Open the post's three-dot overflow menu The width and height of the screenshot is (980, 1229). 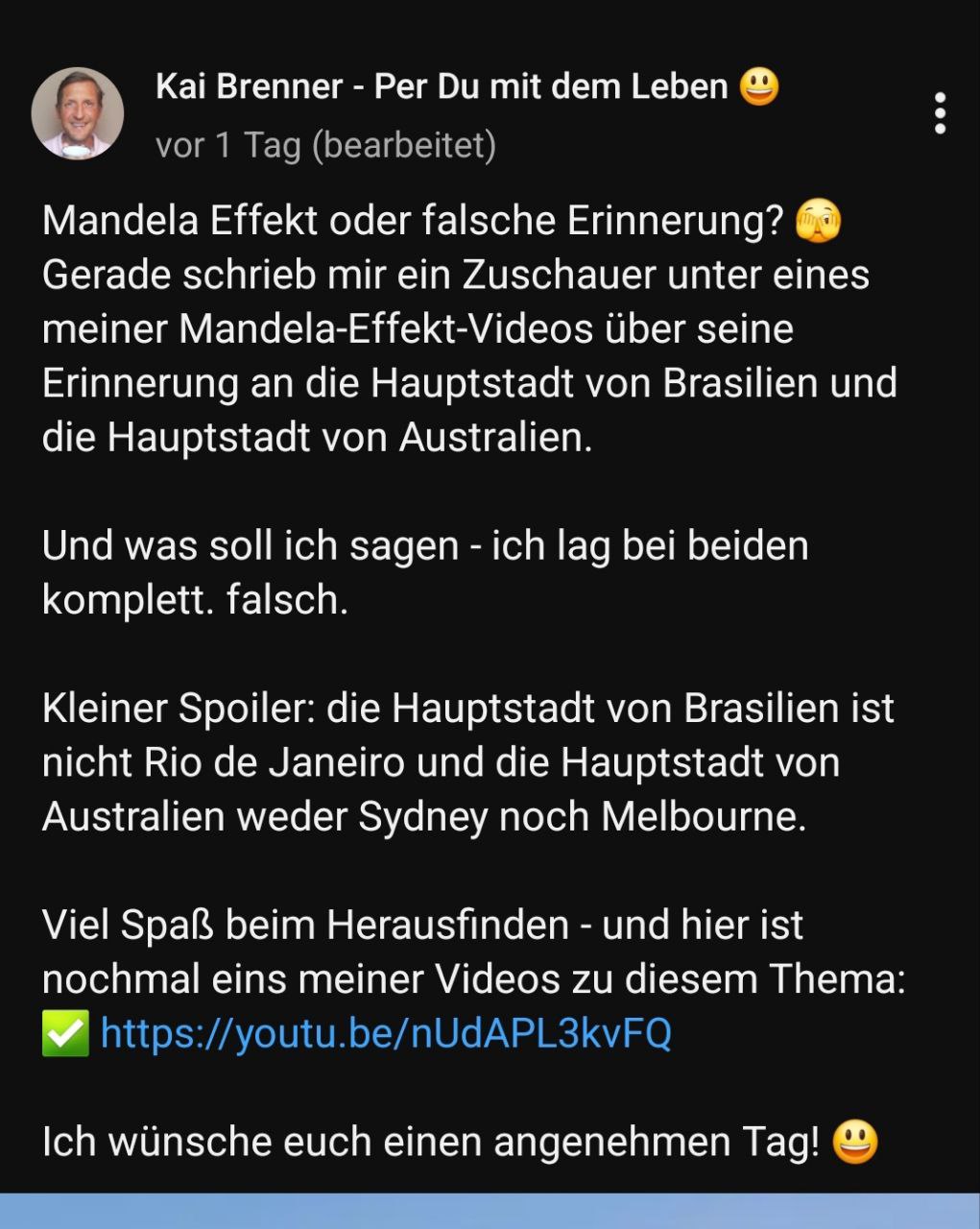pos(940,114)
